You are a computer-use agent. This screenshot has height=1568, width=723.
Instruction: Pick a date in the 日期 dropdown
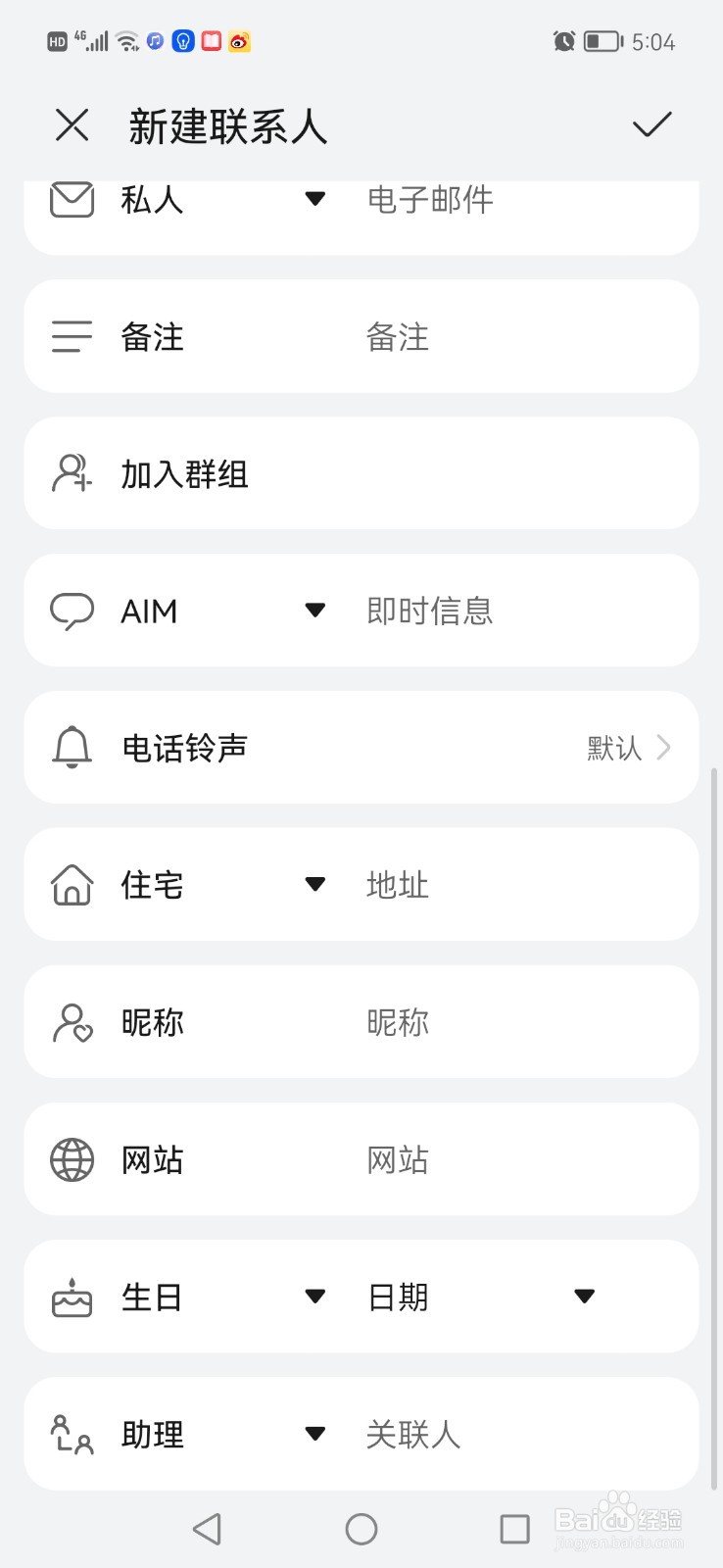click(x=482, y=1297)
